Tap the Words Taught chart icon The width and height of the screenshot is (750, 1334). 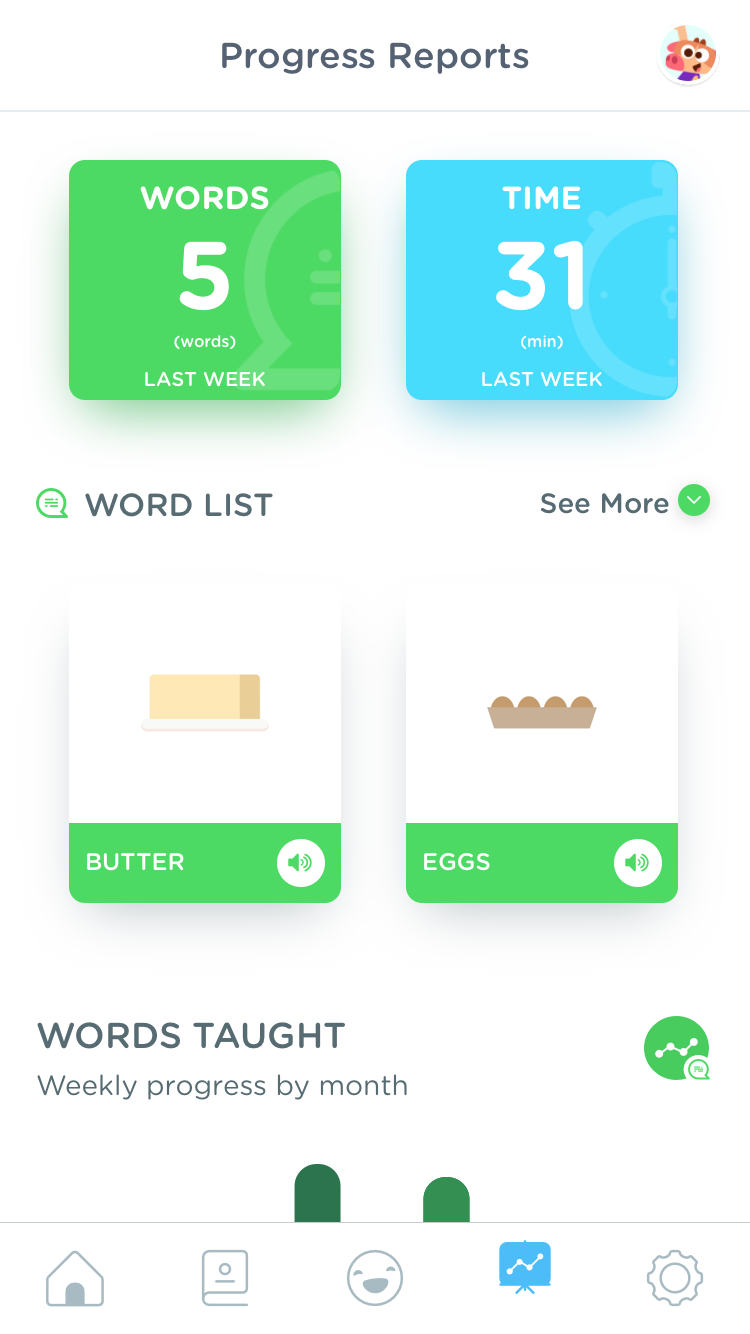[677, 1048]
